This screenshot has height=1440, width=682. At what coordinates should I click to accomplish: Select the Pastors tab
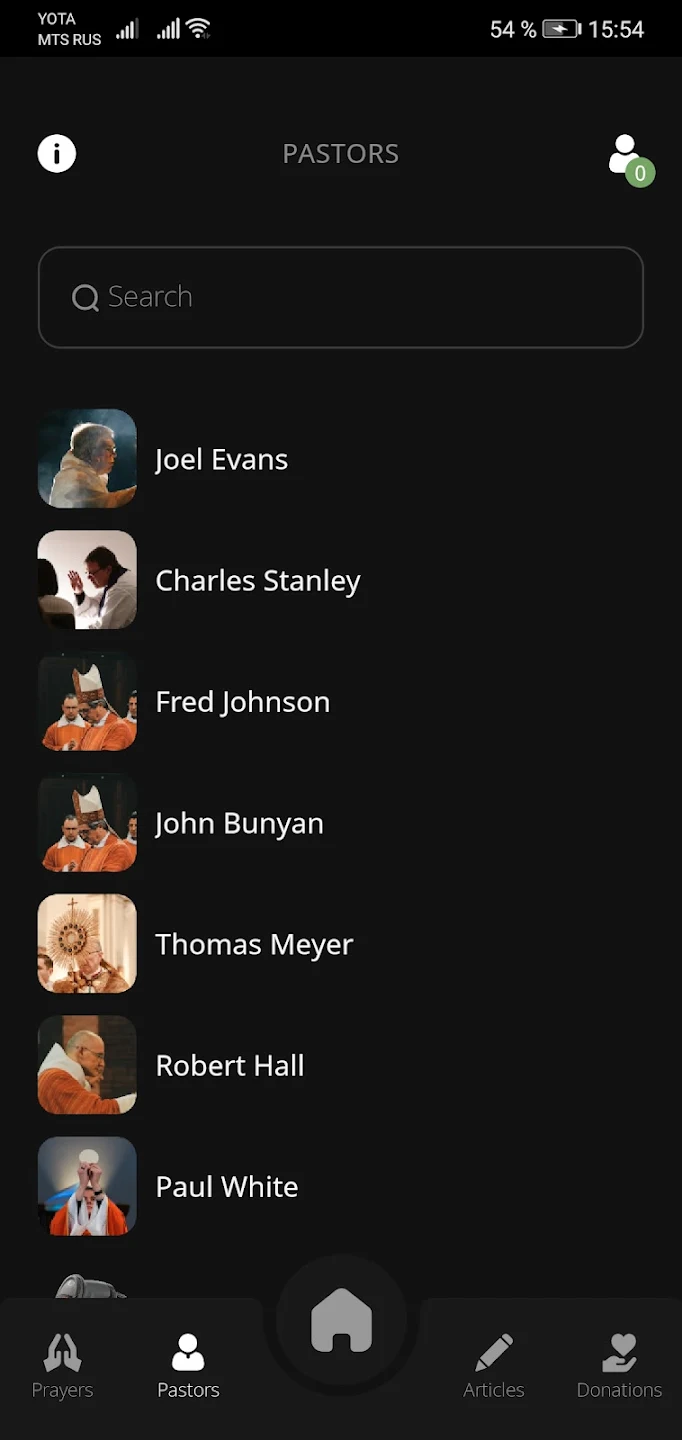coord(188,1366)
